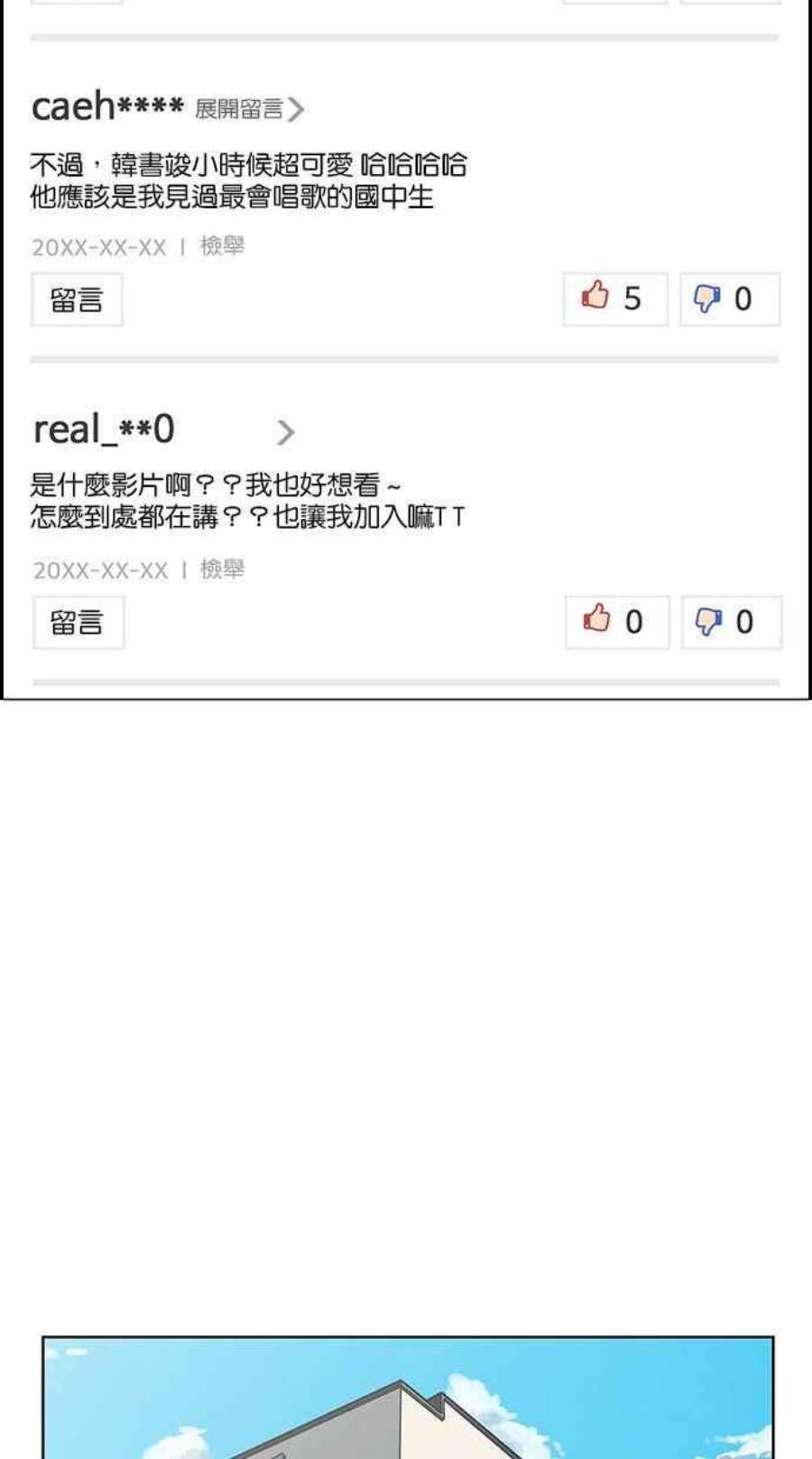
Task: Click the like count 5 next to thumbs up
Action: coord(634,296)
